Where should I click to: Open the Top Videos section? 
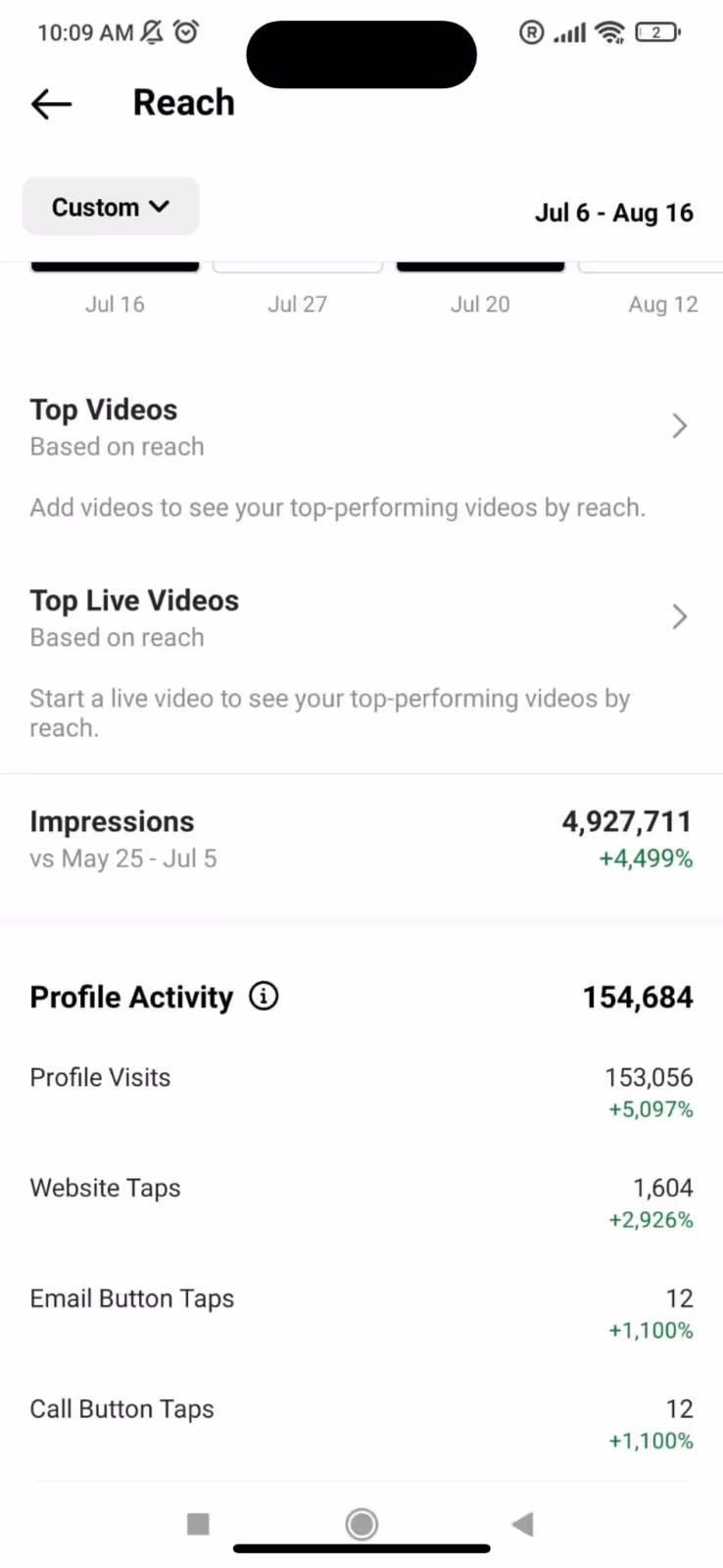361,426
